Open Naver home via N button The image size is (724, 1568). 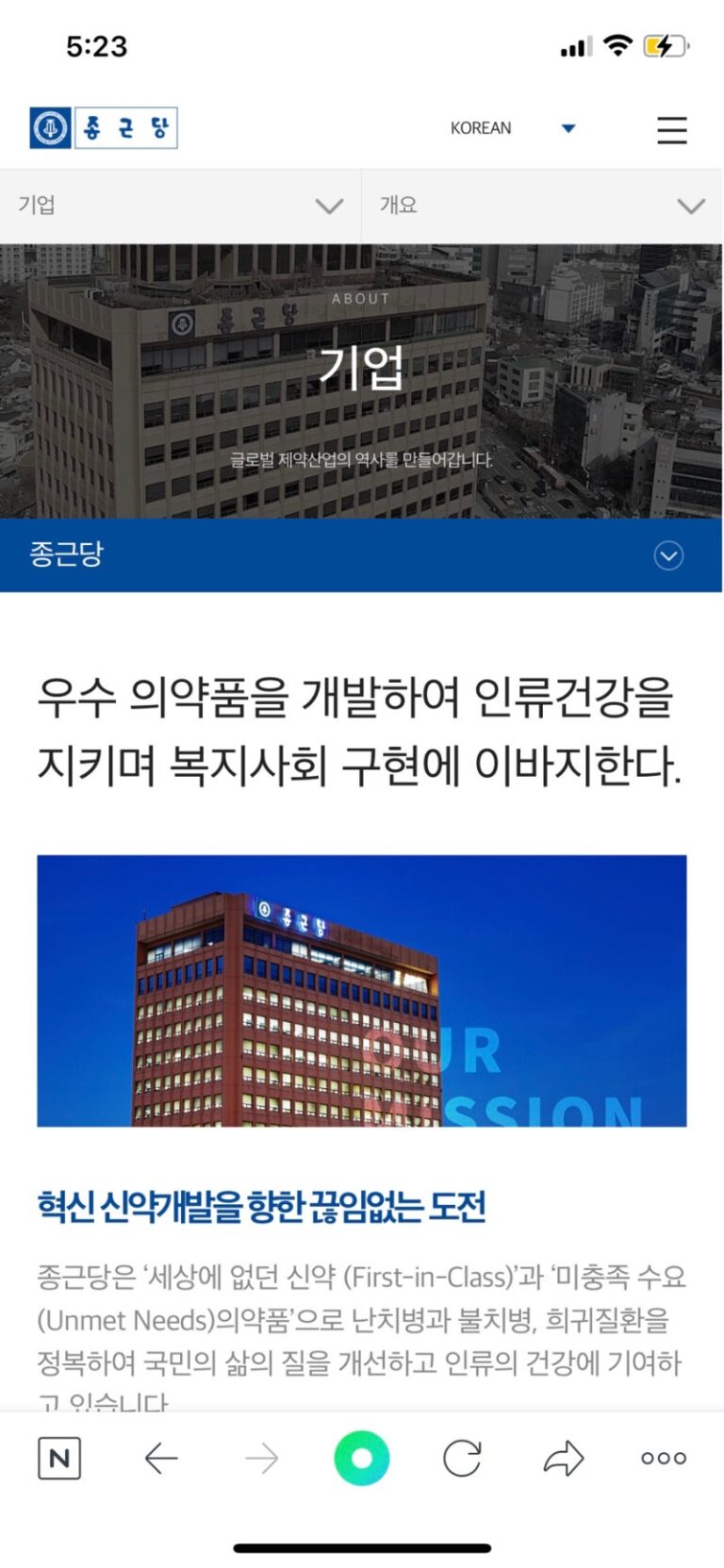59,1459
